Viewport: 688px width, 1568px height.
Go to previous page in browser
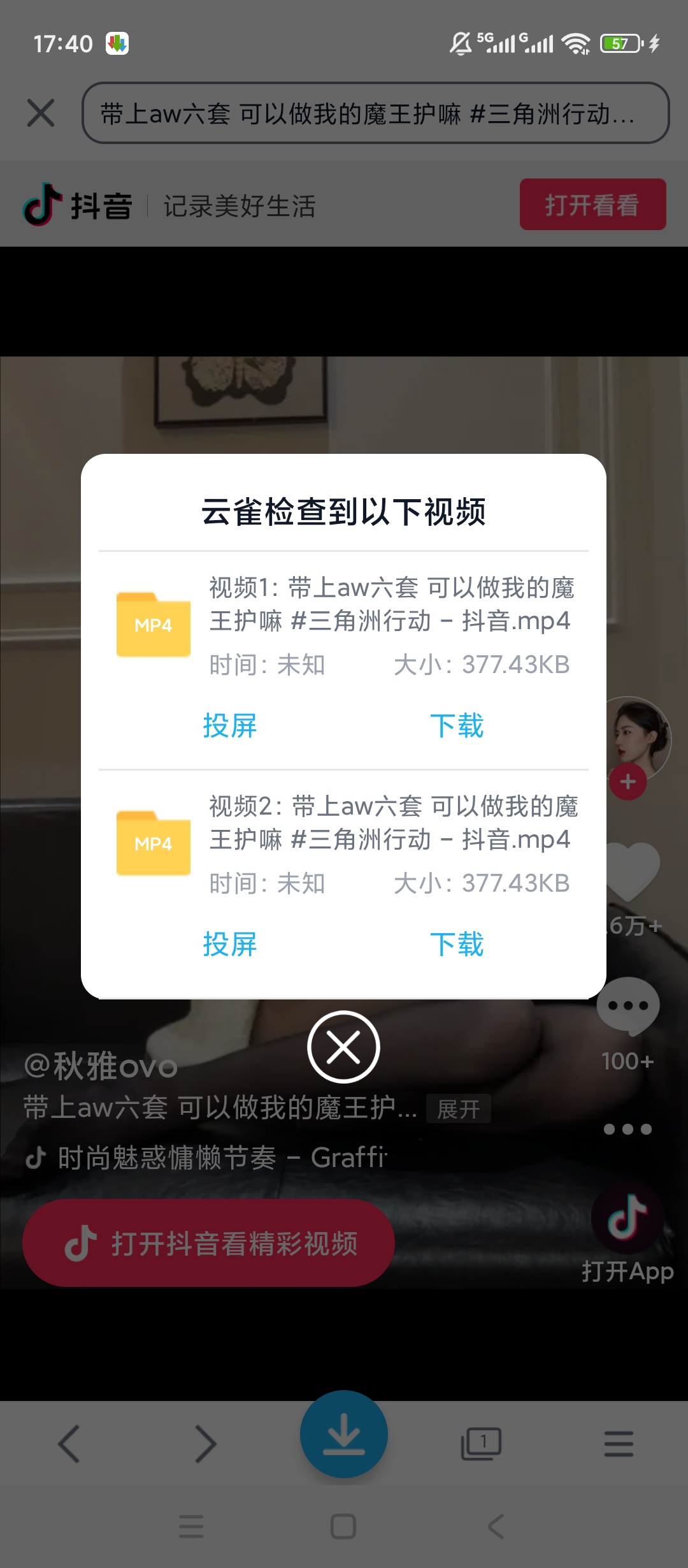(x=69, y=1444)
